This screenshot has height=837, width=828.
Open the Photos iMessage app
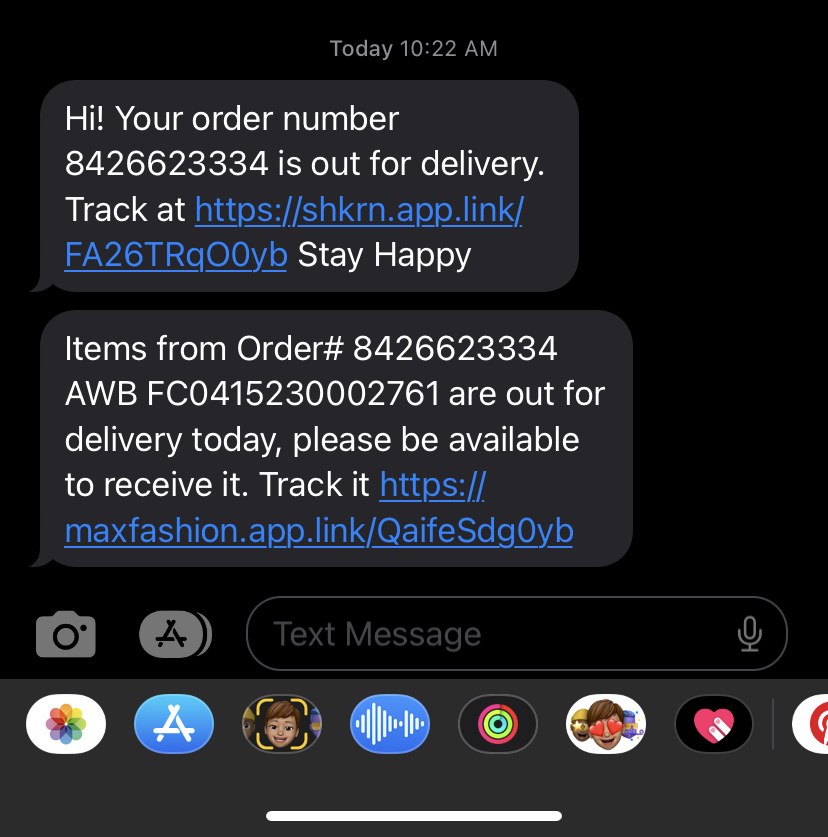point(66,723)
